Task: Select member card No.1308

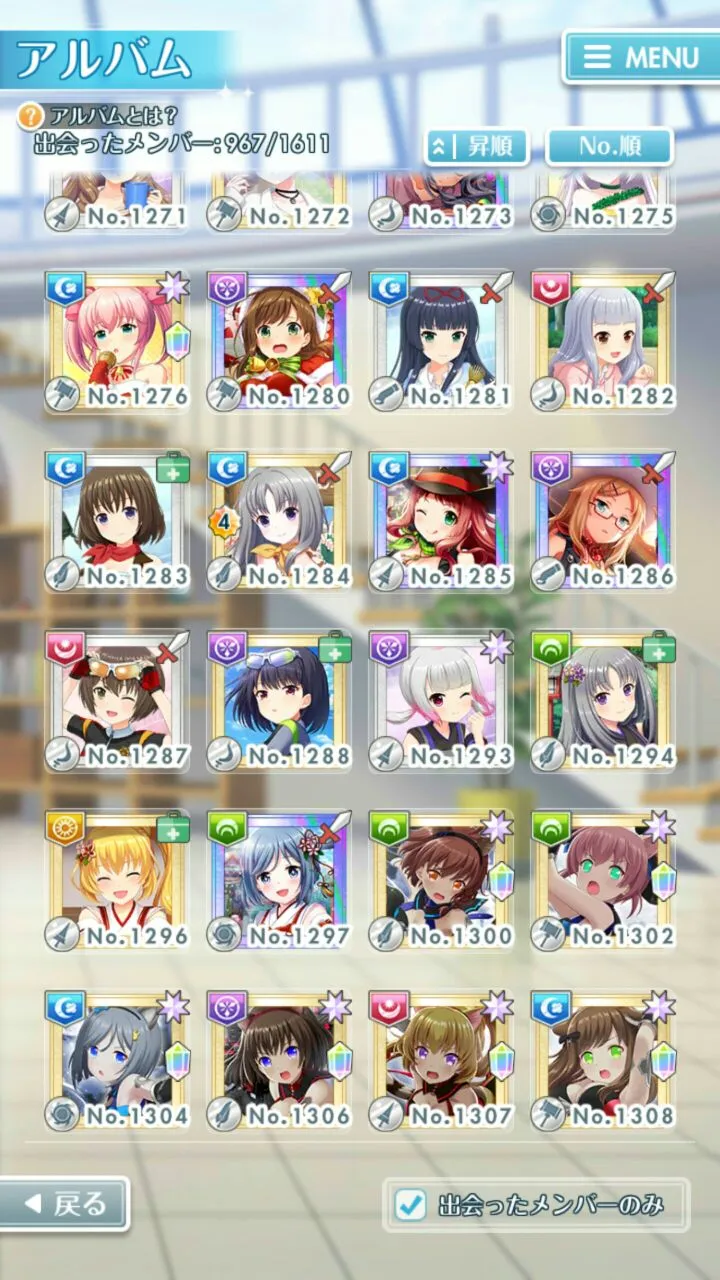Action: (x=604, y=1060)
